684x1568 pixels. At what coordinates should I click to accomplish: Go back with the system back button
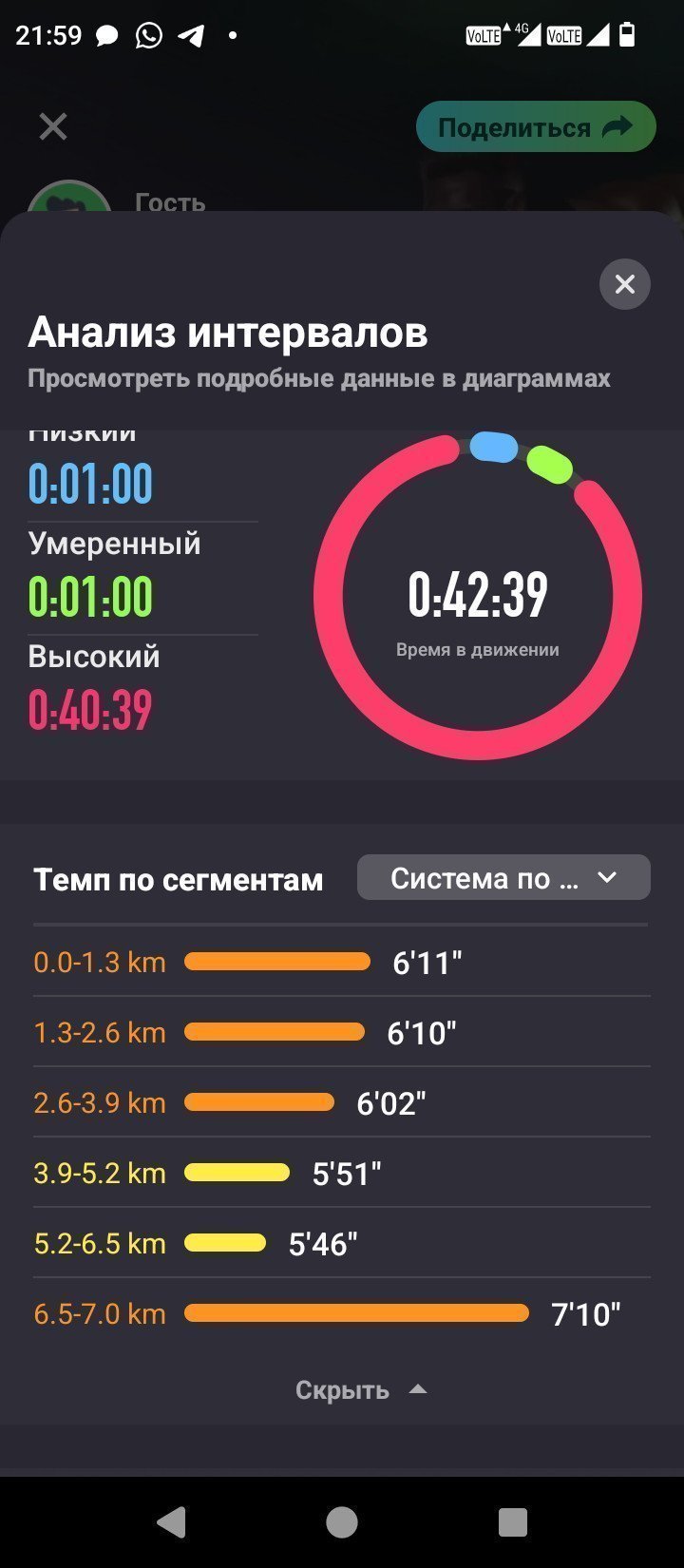coord(171,1521)
